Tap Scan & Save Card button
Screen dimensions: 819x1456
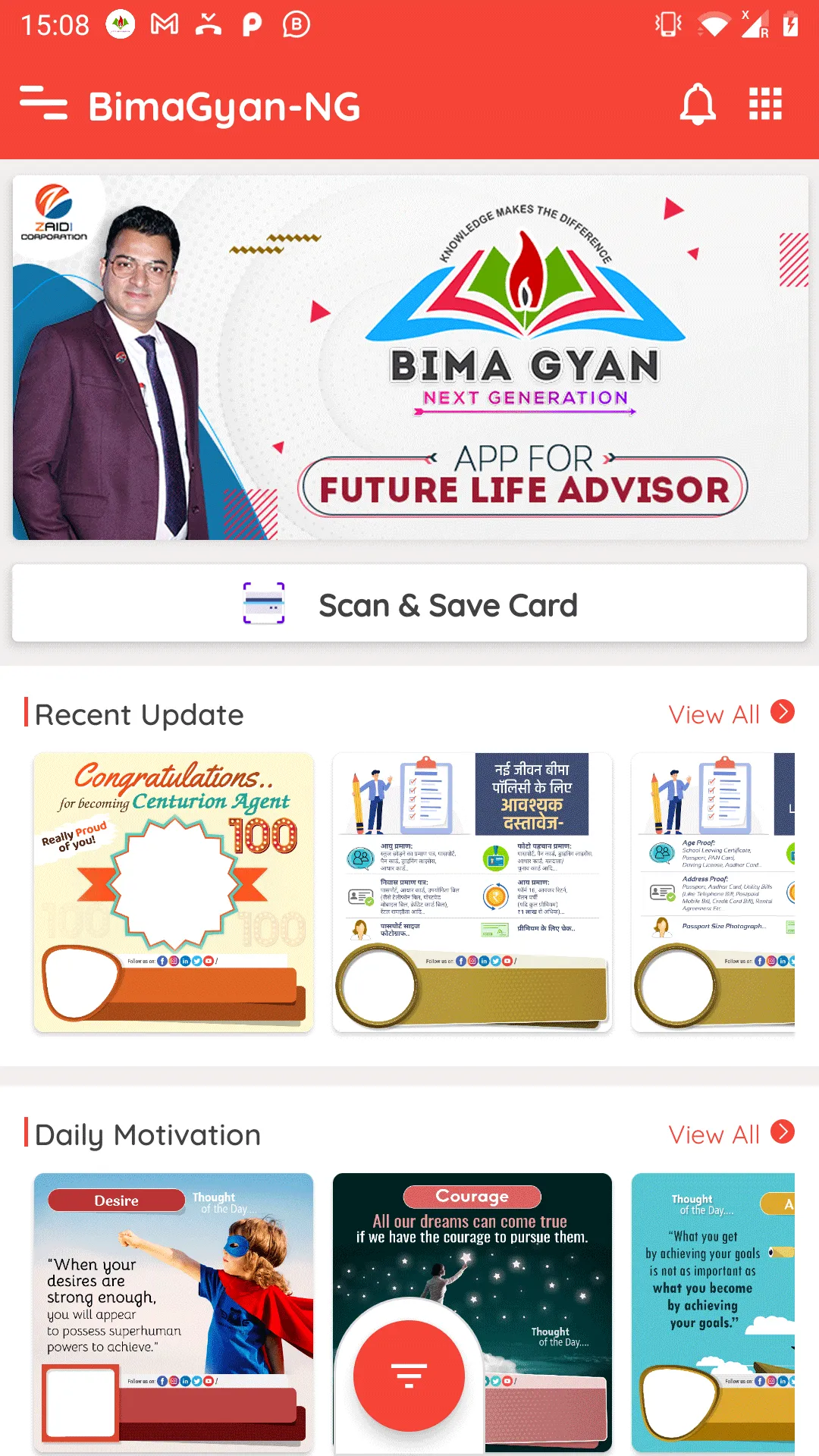coord(409,604)
